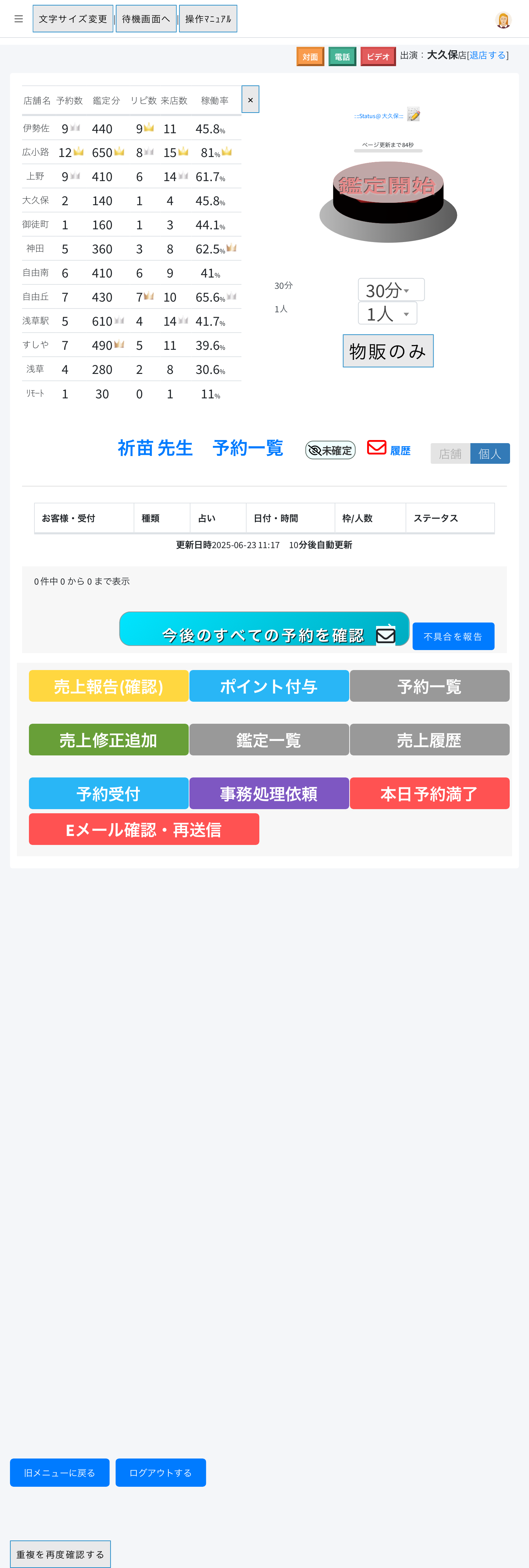Close the store stats table
The image size is (529, 1568).
pos(250,100)
